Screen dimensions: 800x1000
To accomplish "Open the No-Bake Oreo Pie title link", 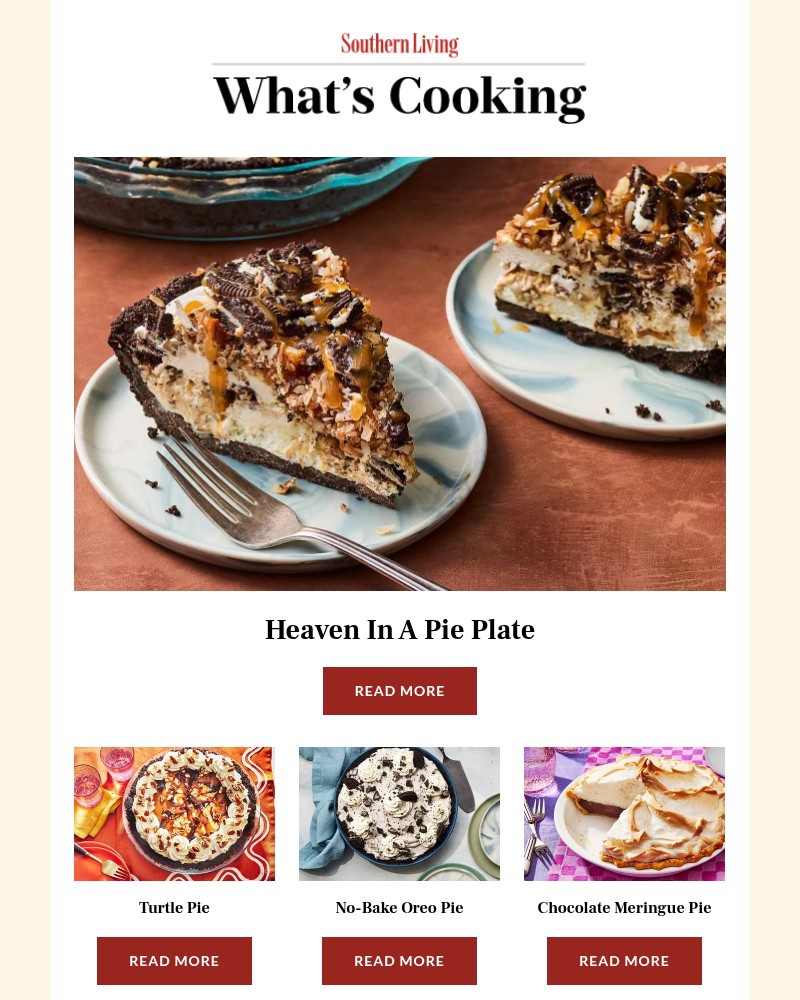I will click(399, 908).
